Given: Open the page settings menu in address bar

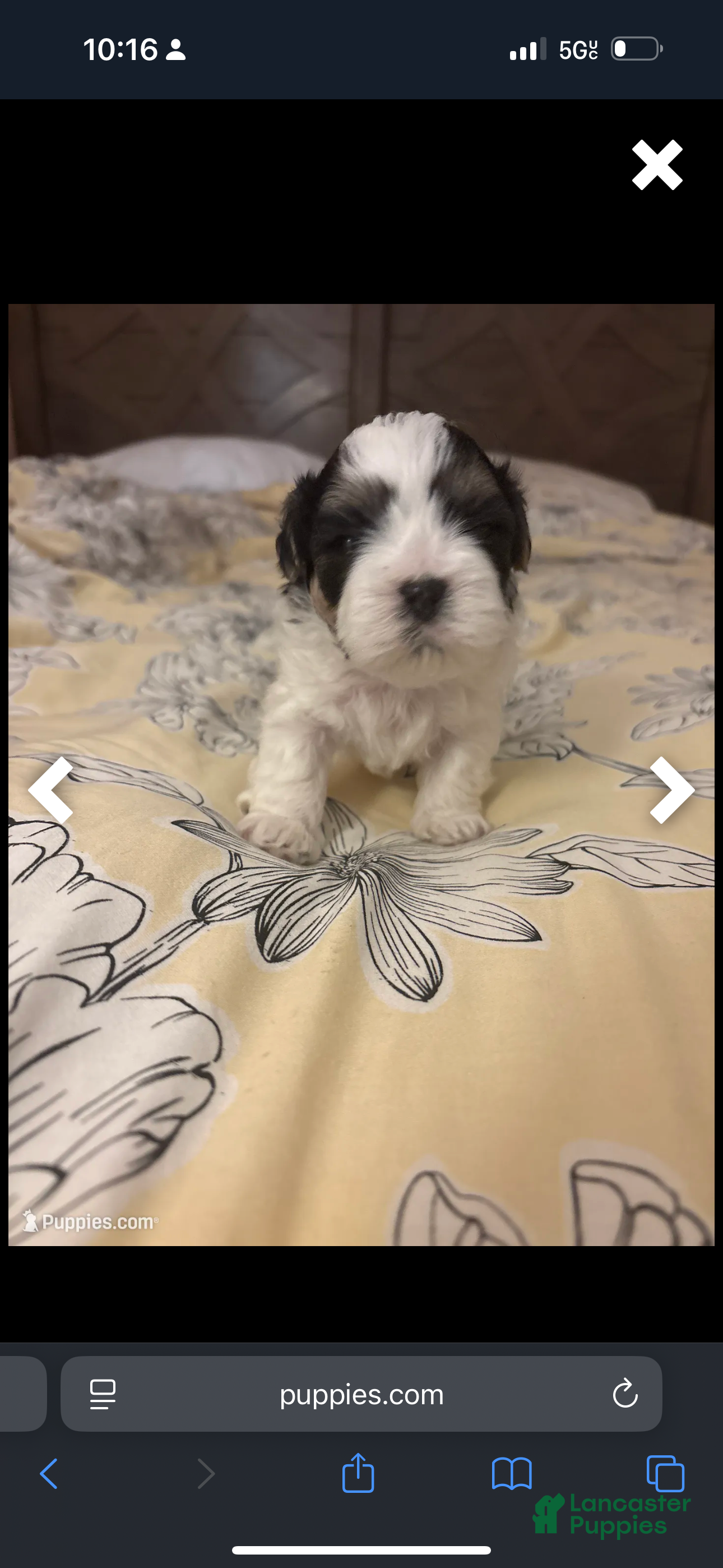Looking at the screenshot, I should coord(103,1395).
